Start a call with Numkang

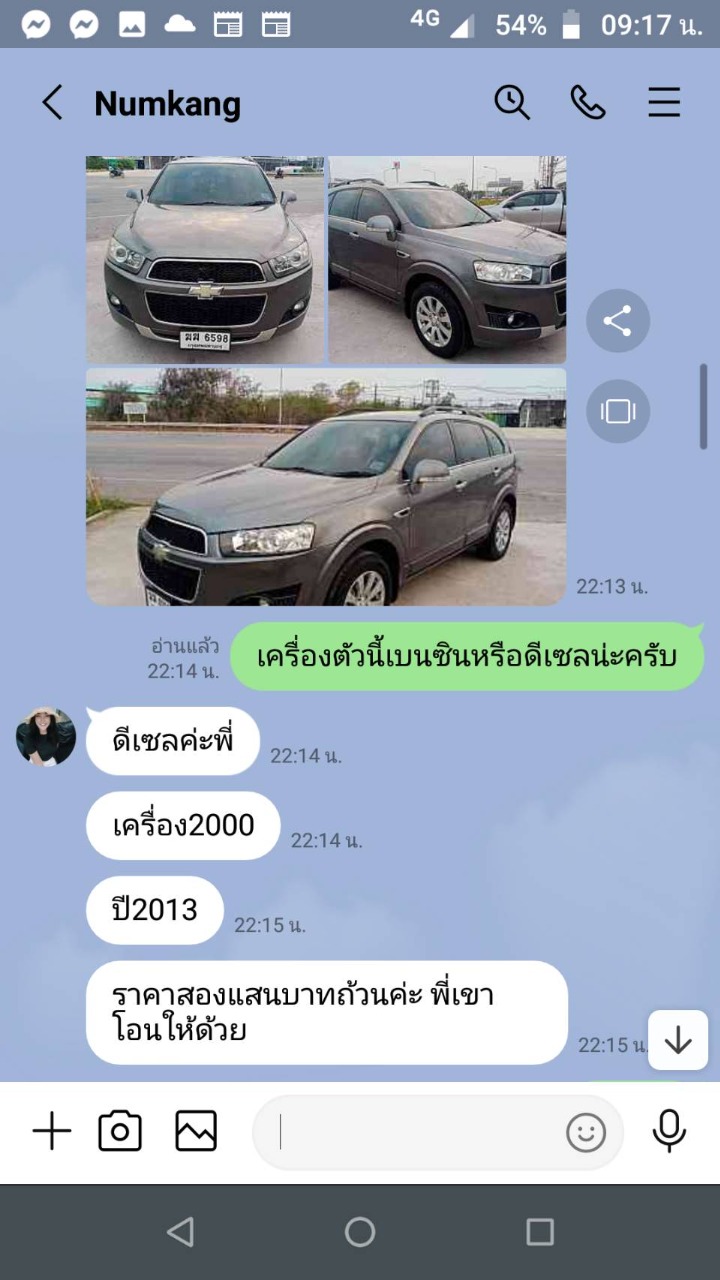tap(587, 102)
